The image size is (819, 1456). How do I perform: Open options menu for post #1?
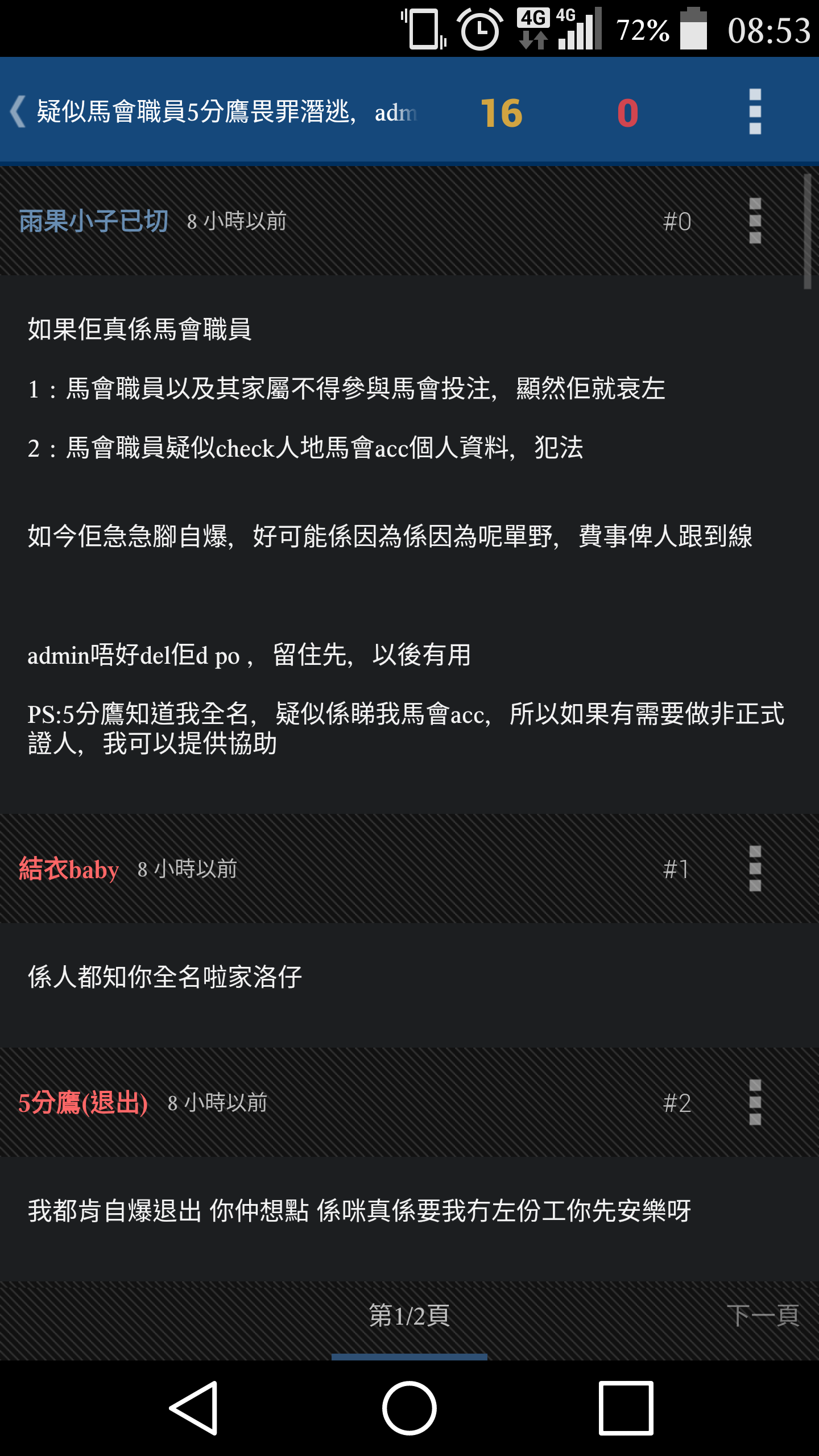pos(755,868)
